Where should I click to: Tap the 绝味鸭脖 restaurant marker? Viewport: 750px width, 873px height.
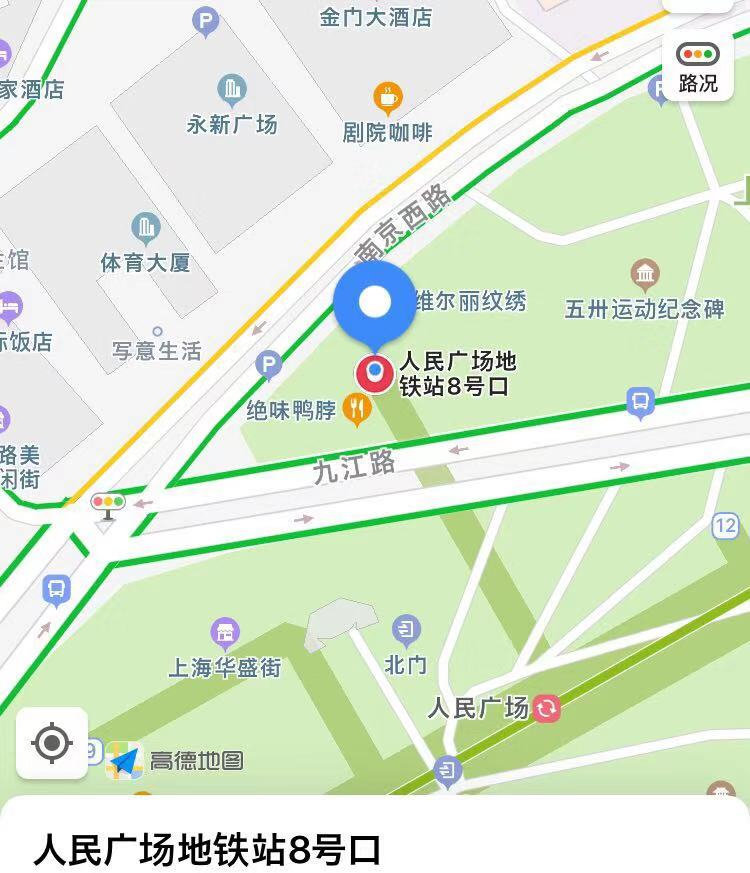[356, 407]
